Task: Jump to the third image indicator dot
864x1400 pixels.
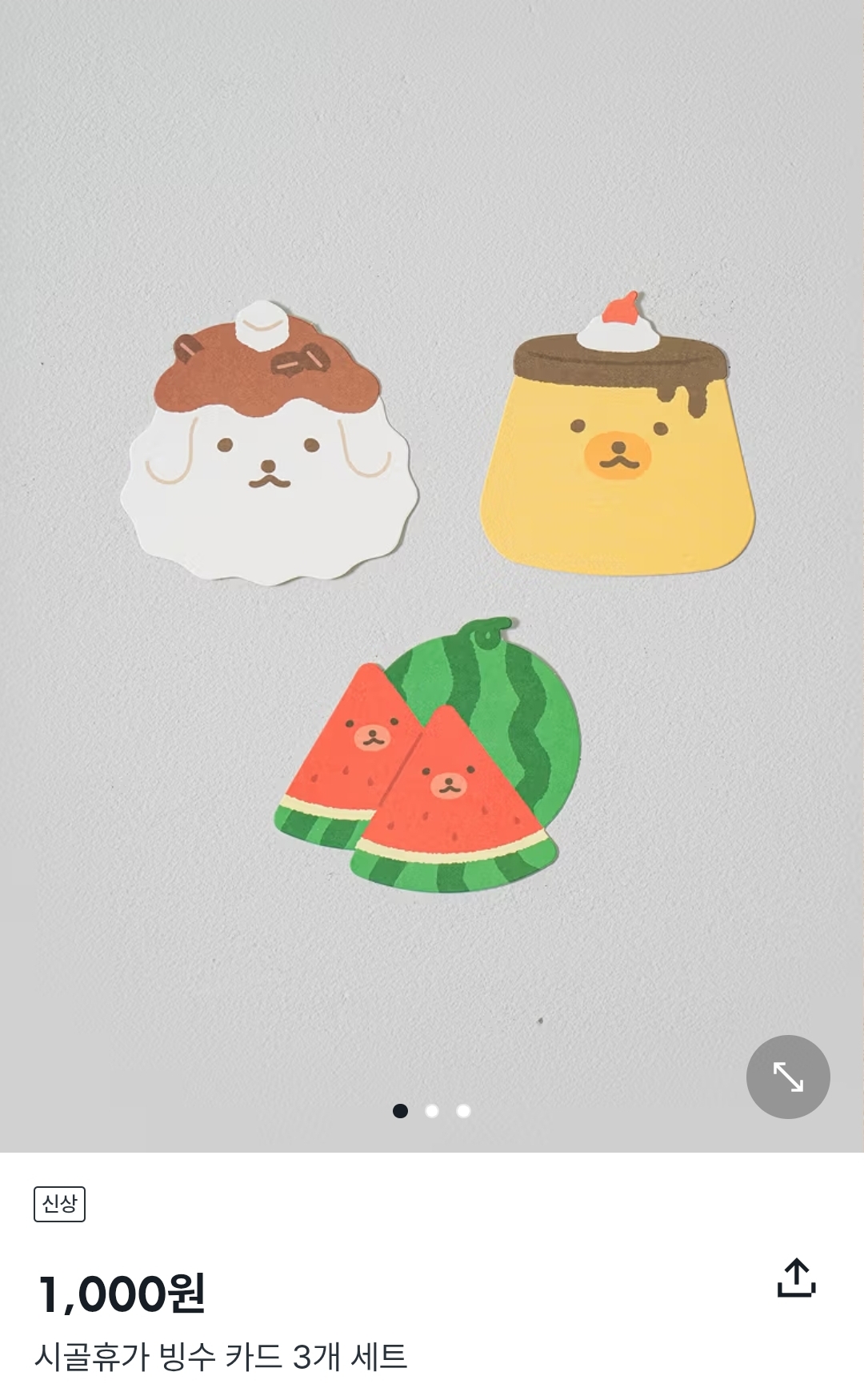Action: coord(463,1110)
